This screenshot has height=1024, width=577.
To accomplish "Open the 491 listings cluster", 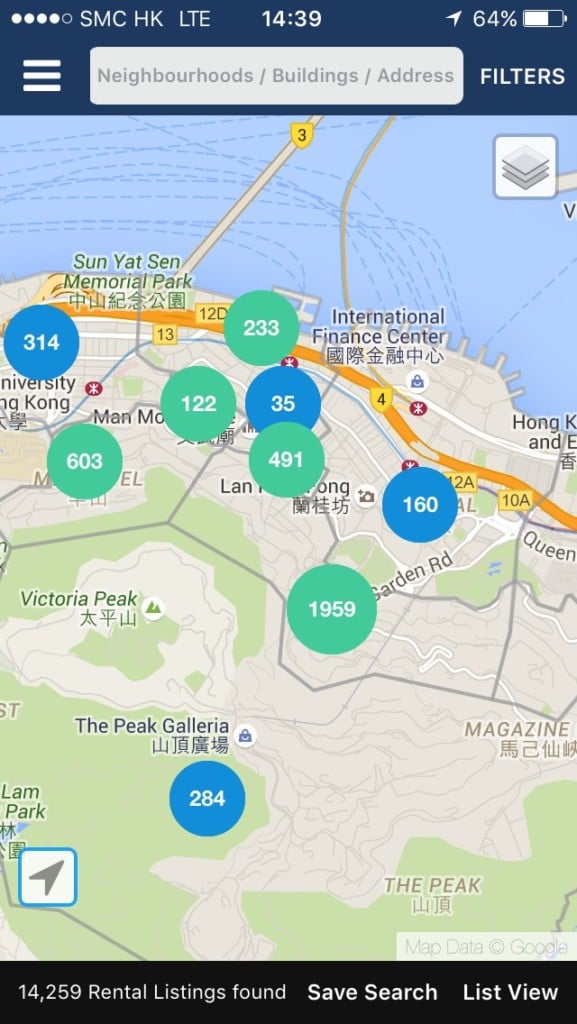I will (287, 460).
